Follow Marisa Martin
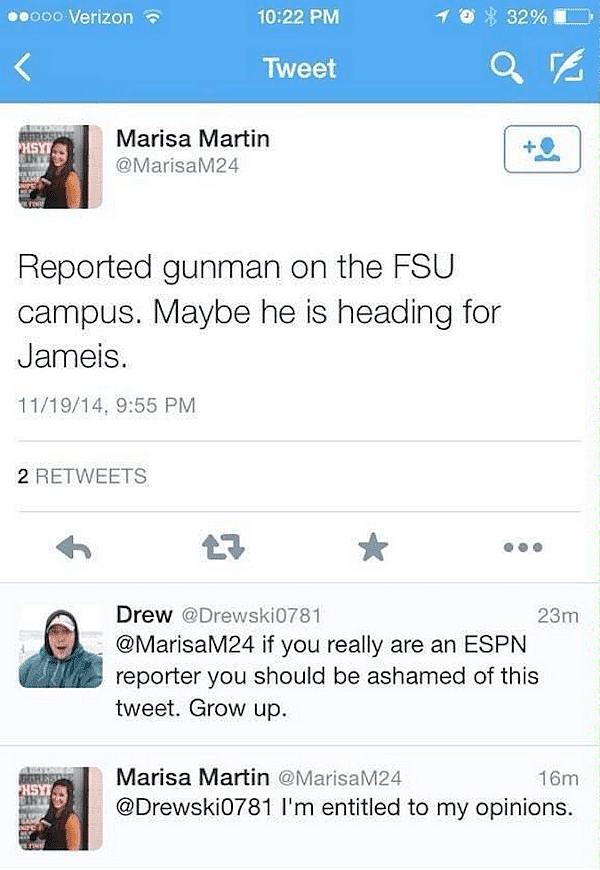The width and height of the screenshot is (600, 870). (x=542, y=149)
